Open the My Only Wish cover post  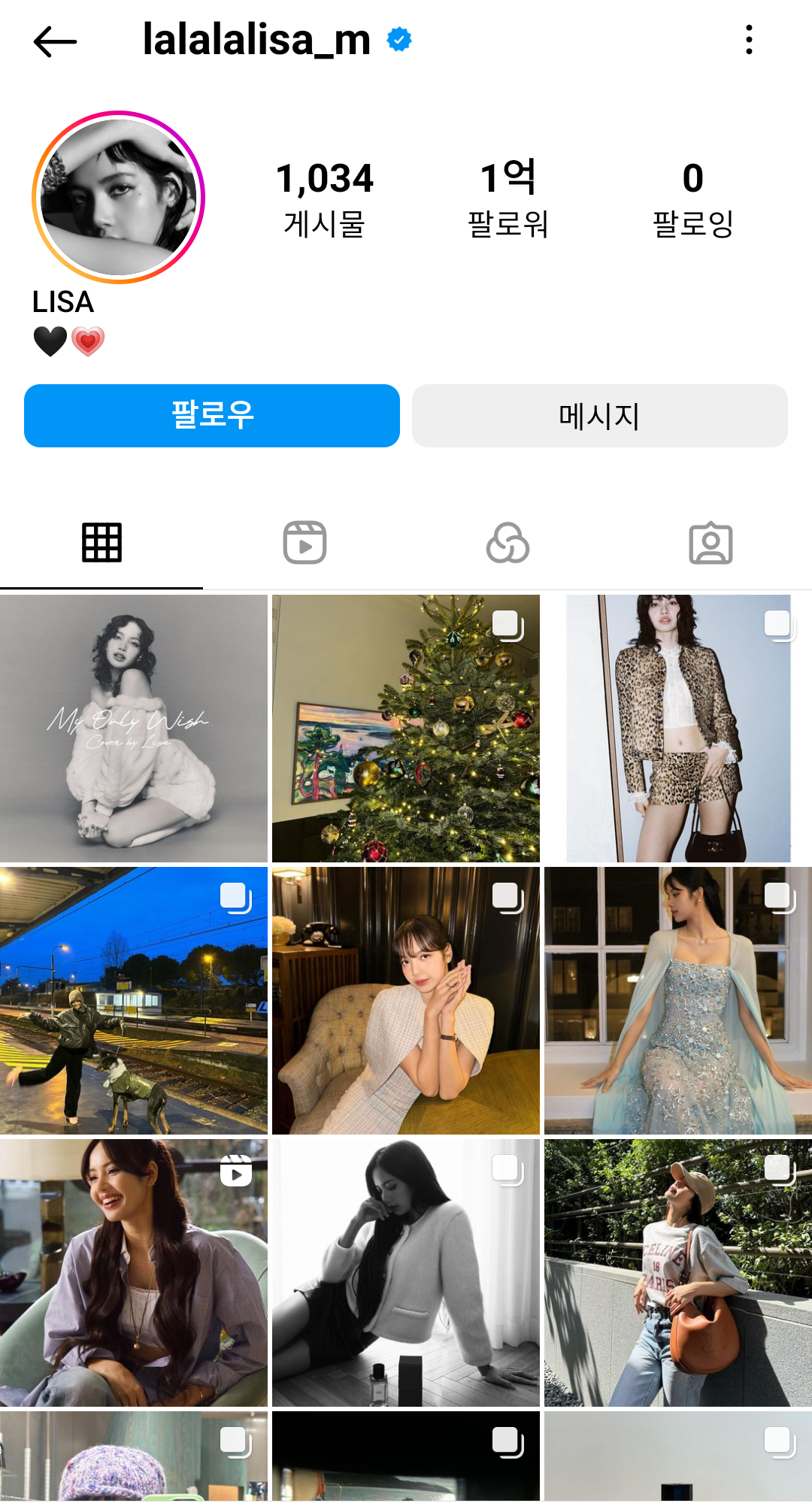134,729
